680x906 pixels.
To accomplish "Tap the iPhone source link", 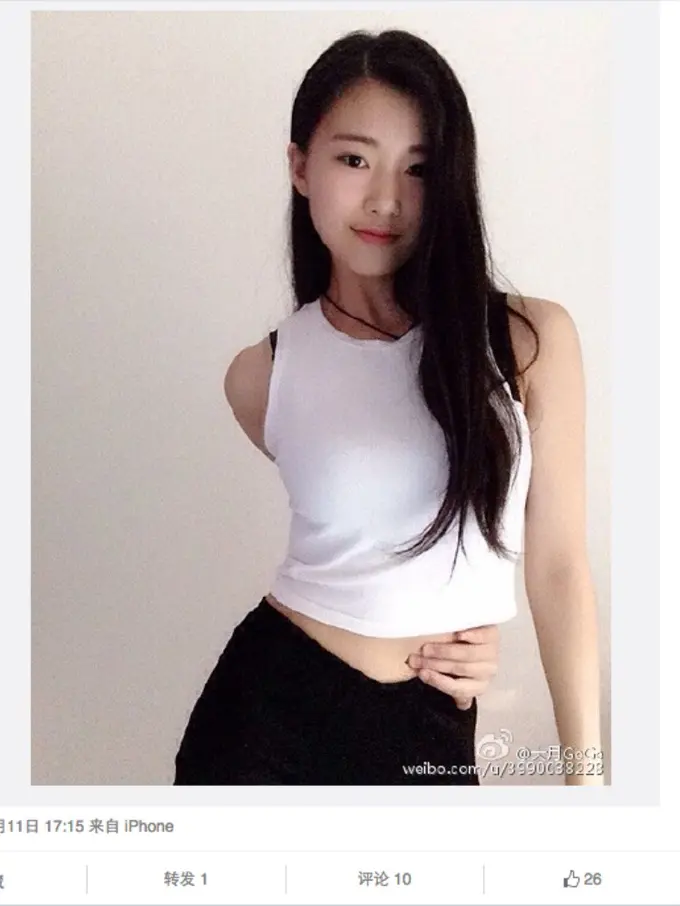I will pyautogui.click(x=148, y=826).
